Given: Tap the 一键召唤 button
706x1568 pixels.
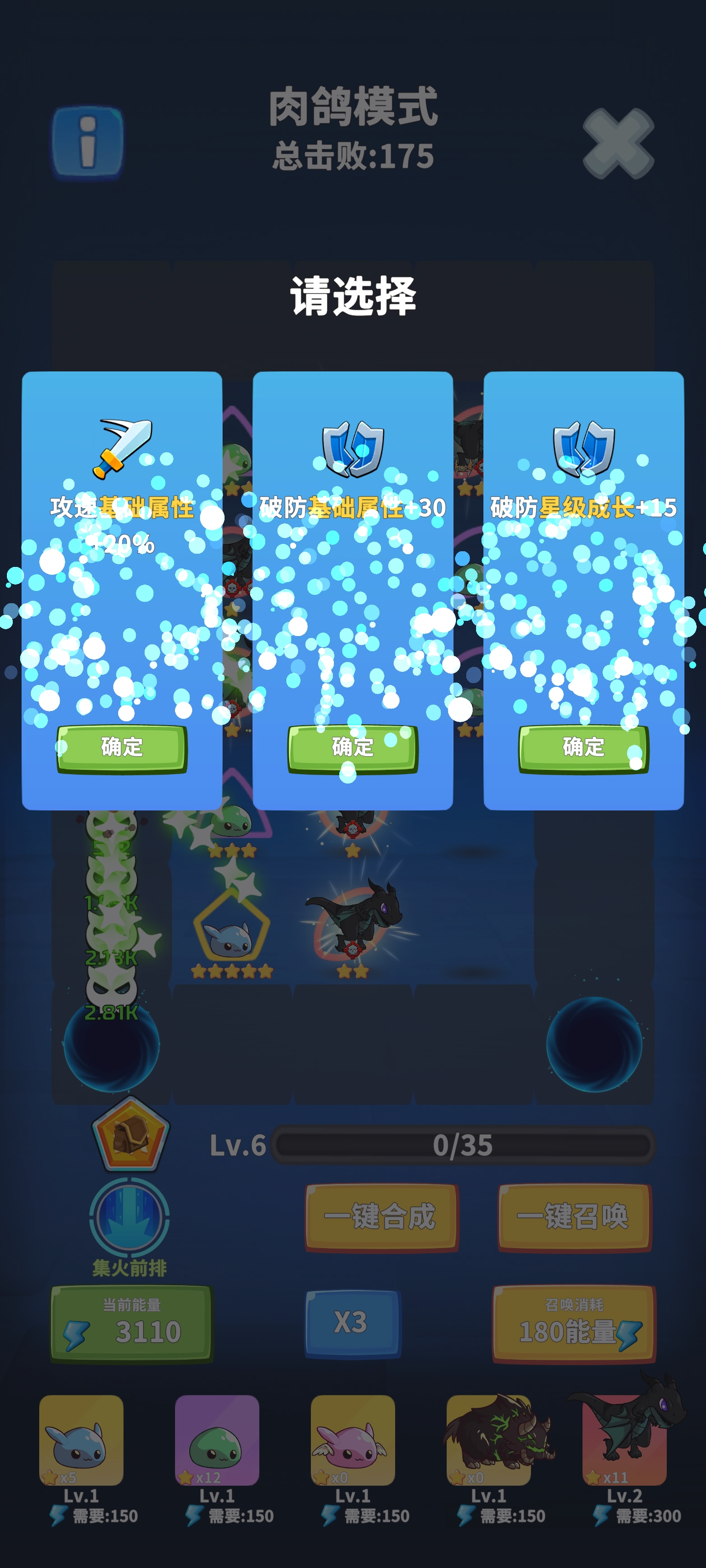Looking at the screenshot, I should (575, 1217).
